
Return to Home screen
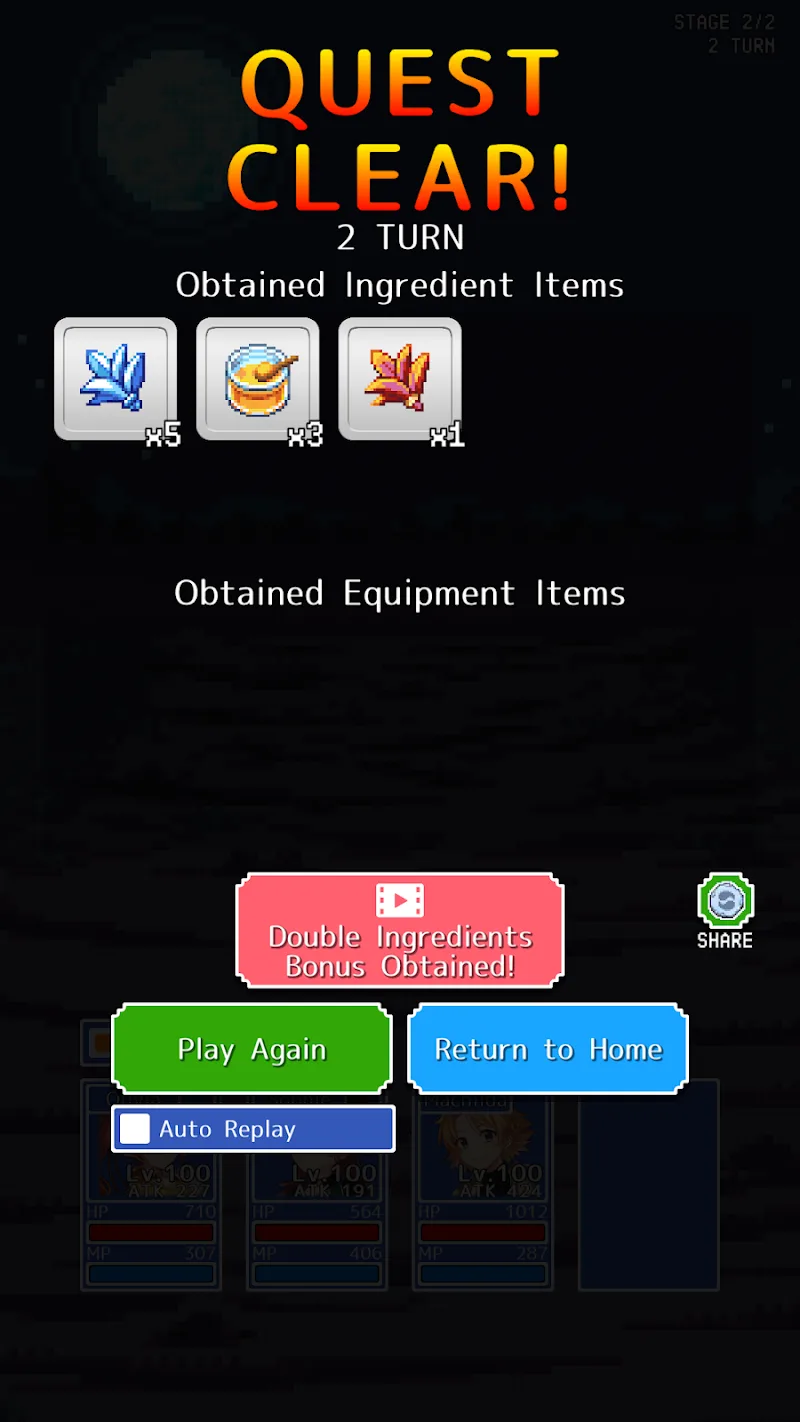(x=548, y=1049)
